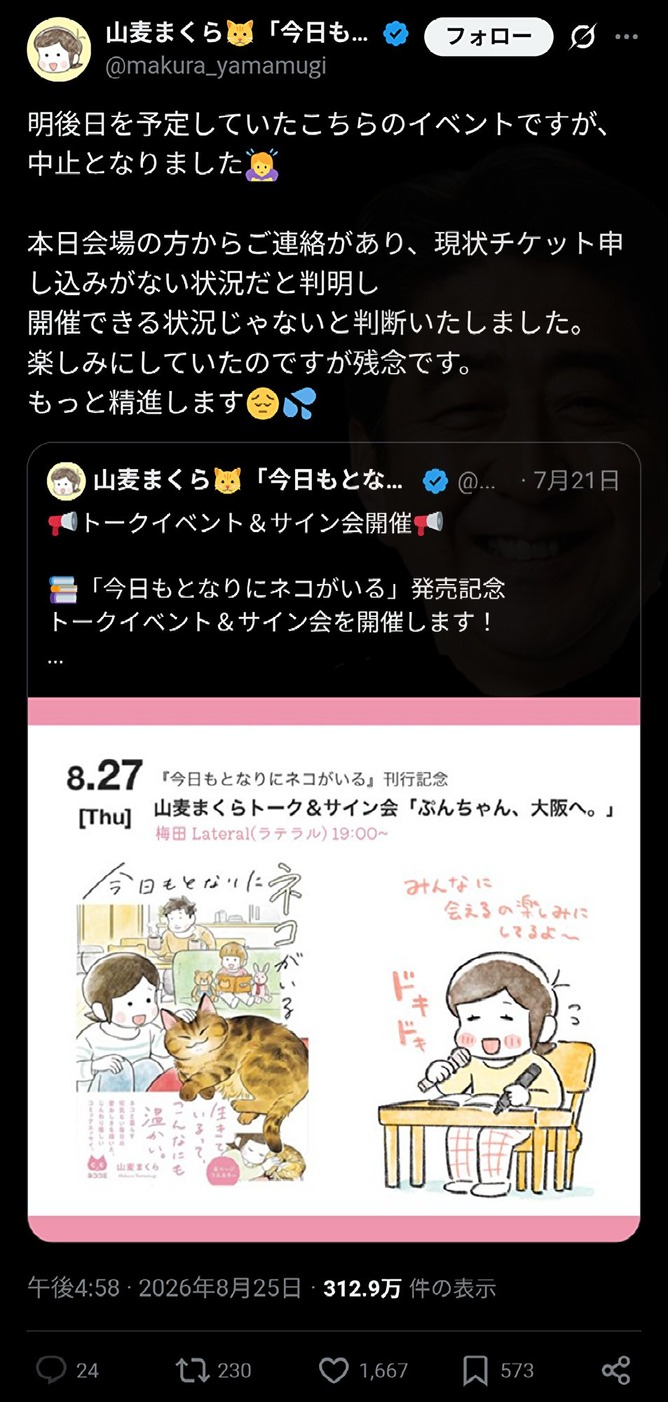Open the @makura_yamamugi handle
668x1402 pixels.
[x=215, y=67]
